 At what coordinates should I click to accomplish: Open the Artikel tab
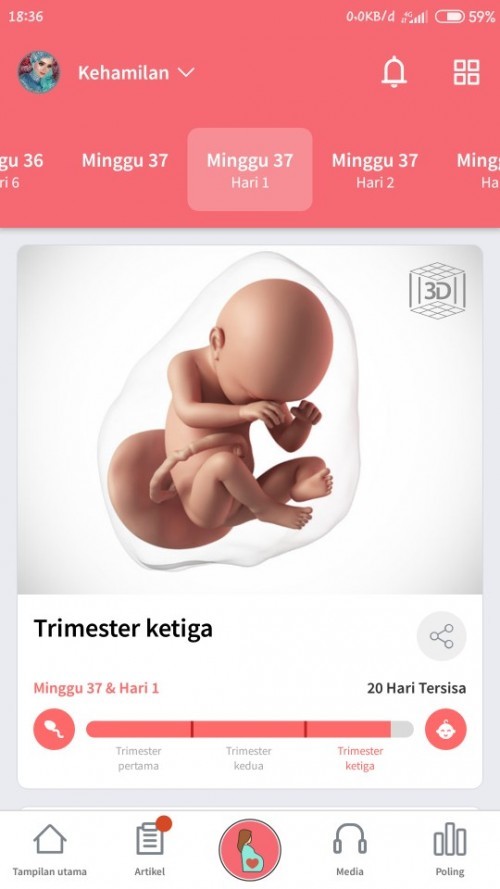point(150,850)
